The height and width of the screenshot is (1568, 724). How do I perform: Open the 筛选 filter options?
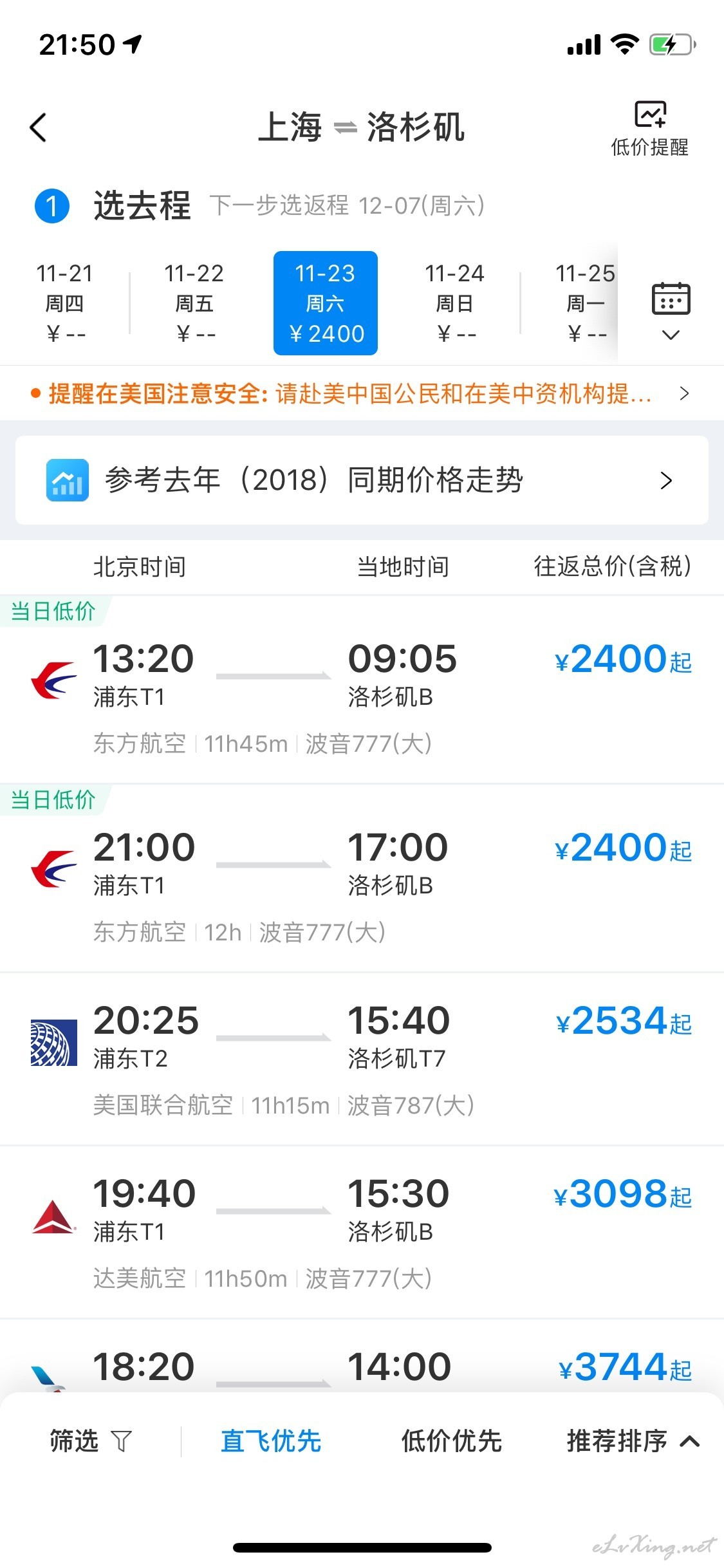click(91, 1441)
